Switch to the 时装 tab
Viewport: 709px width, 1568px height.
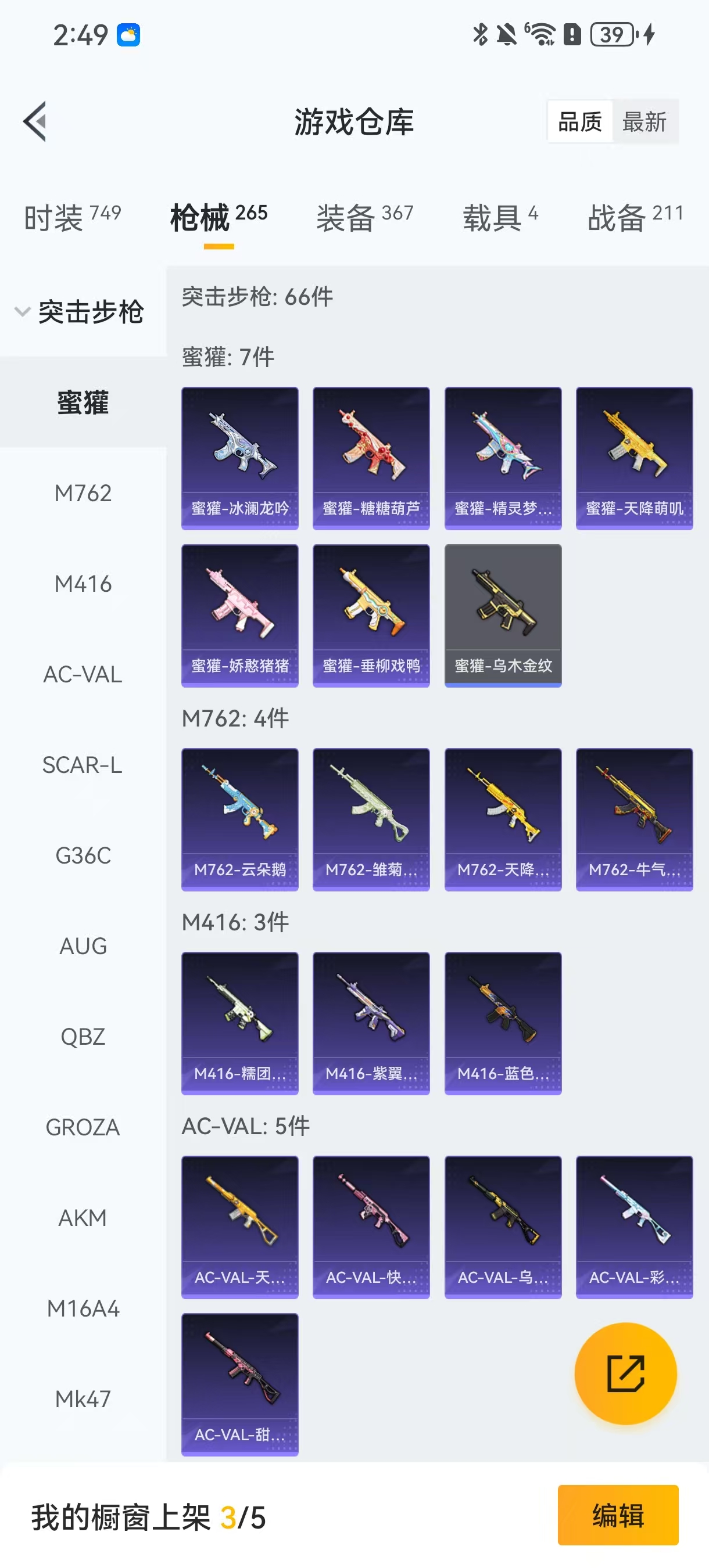pos(72,217)
